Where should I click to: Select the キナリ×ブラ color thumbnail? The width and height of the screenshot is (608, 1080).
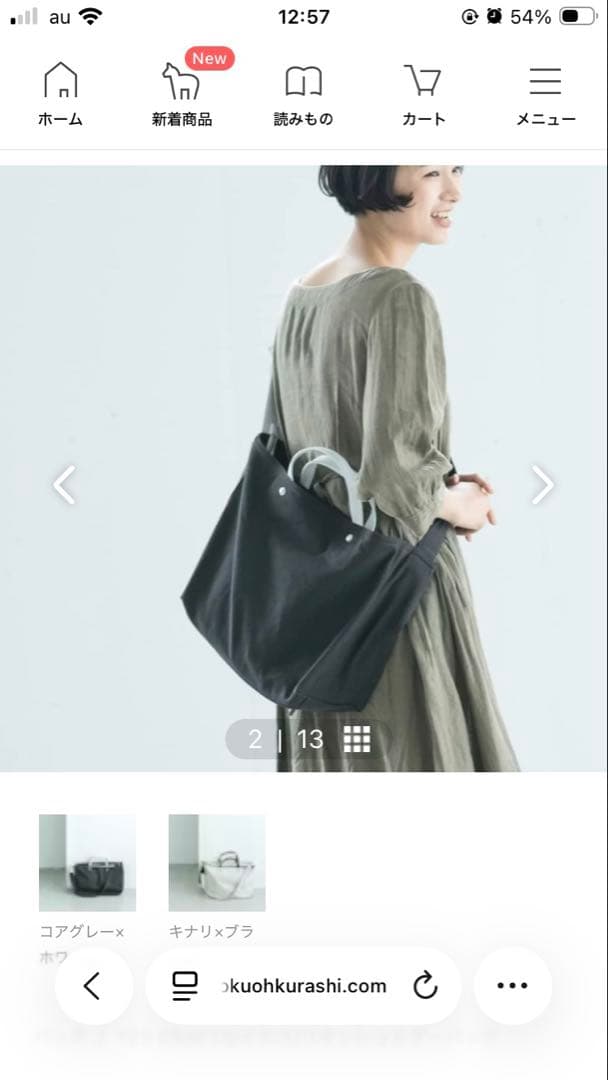click(217, 862)
